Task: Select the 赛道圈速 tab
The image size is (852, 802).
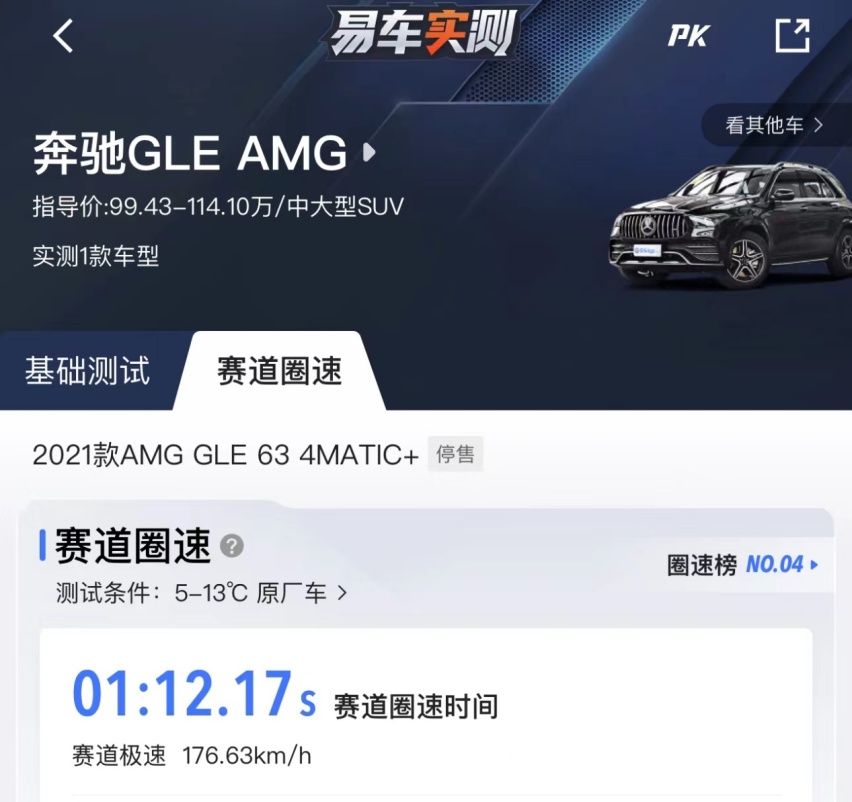Action: point(279,371)
